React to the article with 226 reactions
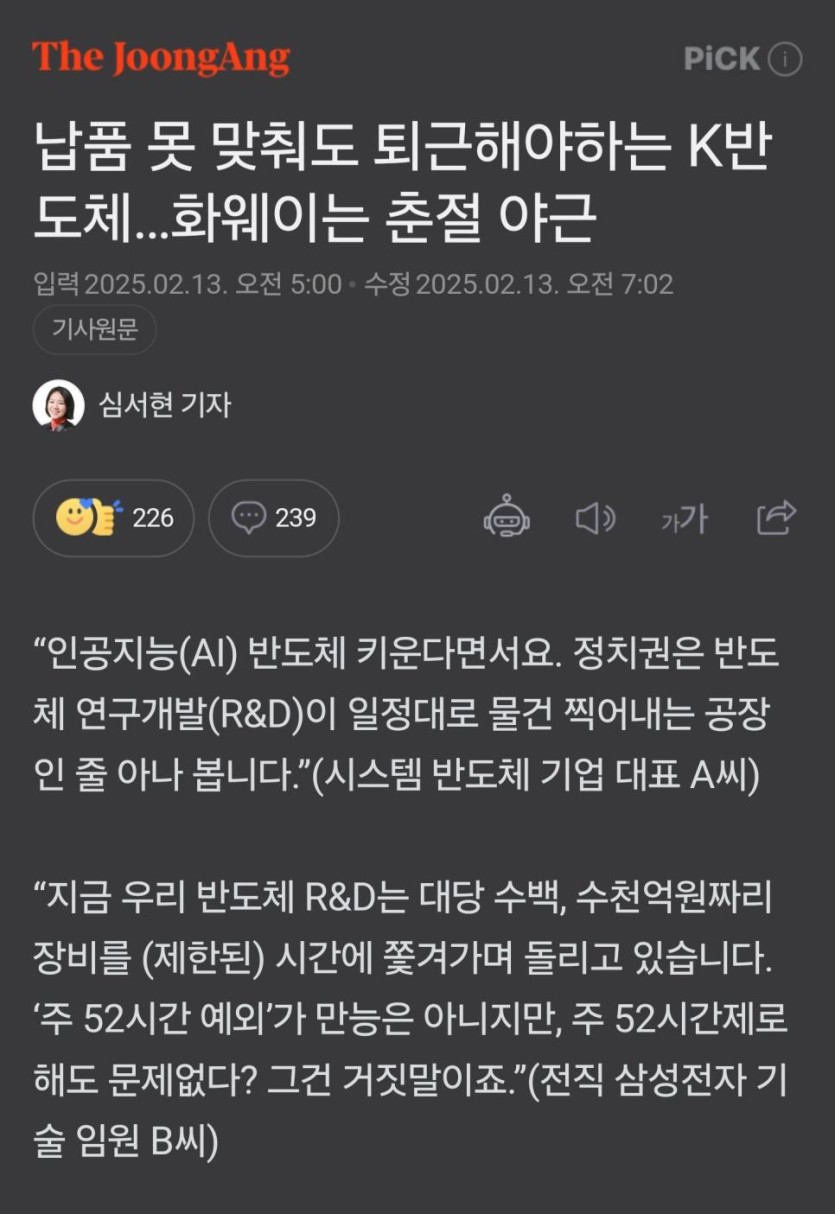The width and height of the screenshot is (835, 1214). tap(114, 518)
